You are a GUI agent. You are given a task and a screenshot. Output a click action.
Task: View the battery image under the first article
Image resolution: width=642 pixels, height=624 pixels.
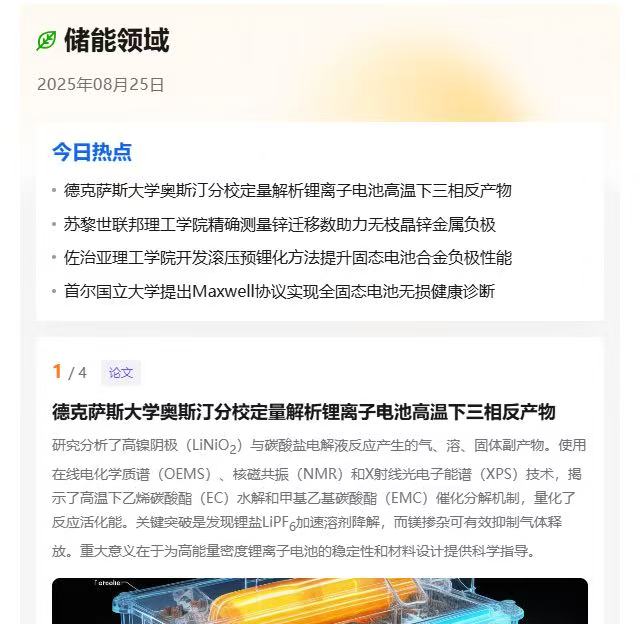320,601
